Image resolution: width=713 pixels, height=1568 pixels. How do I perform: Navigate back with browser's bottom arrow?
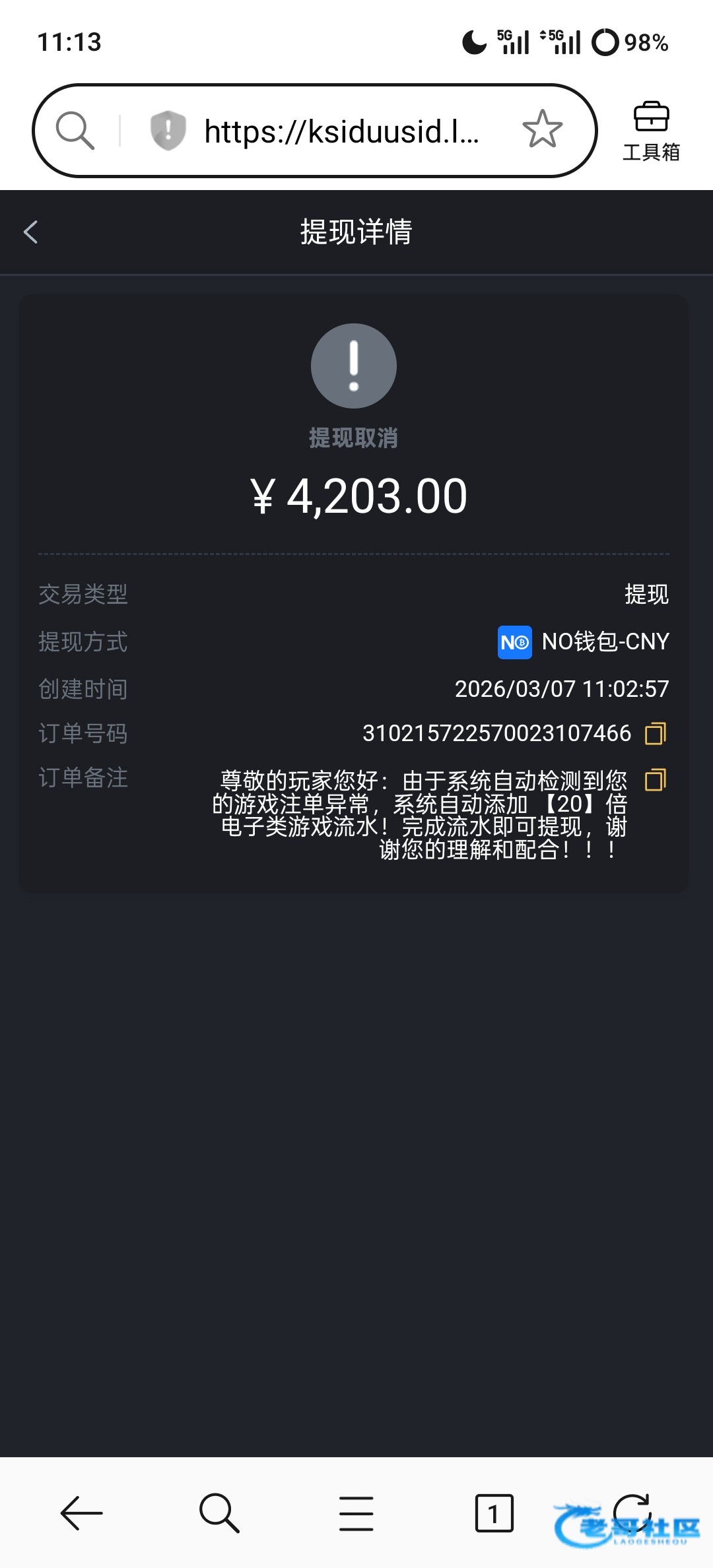point(82,1513)
